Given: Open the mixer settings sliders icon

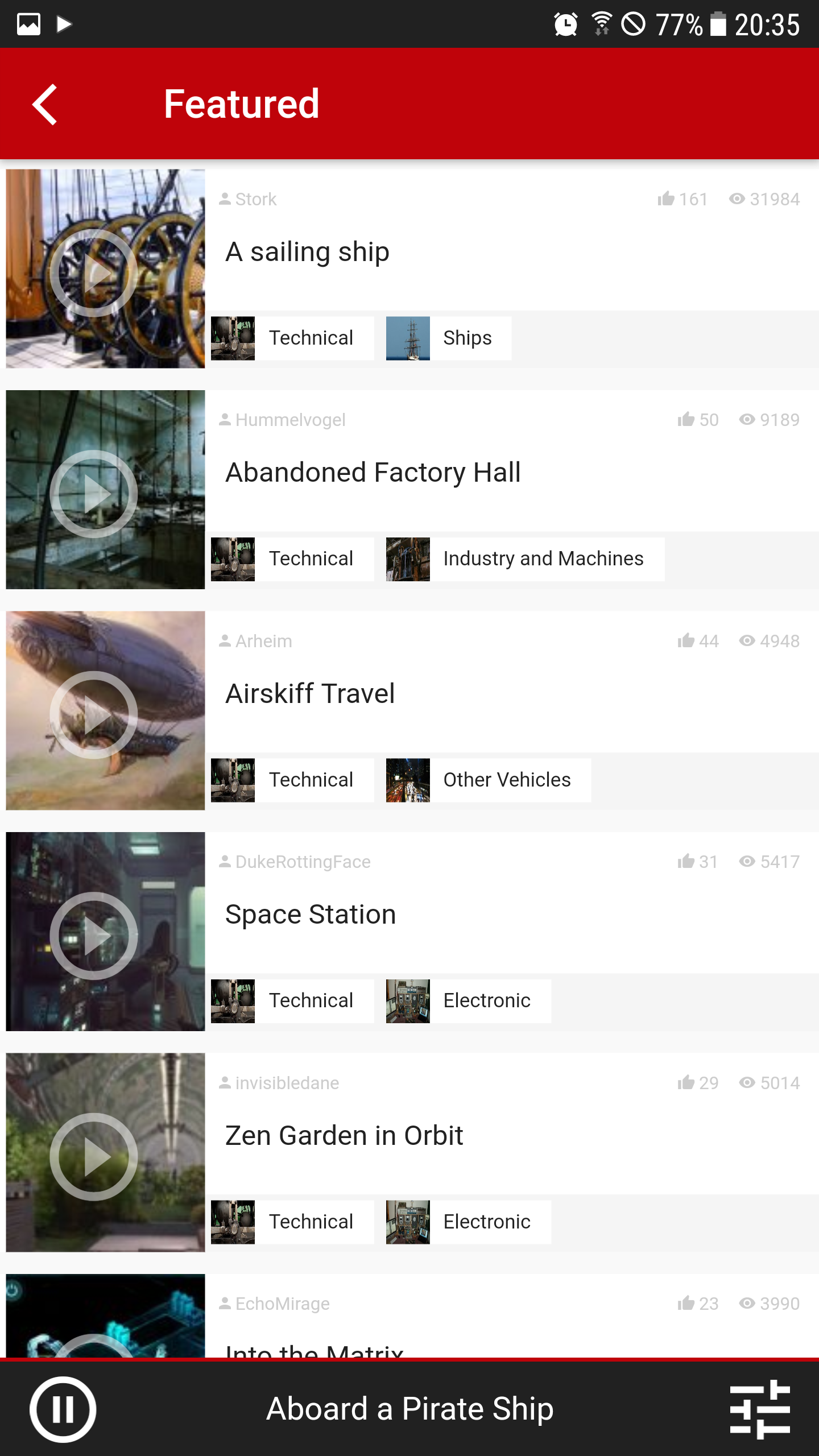Looking at the screenshot, I should (760, 1409).
